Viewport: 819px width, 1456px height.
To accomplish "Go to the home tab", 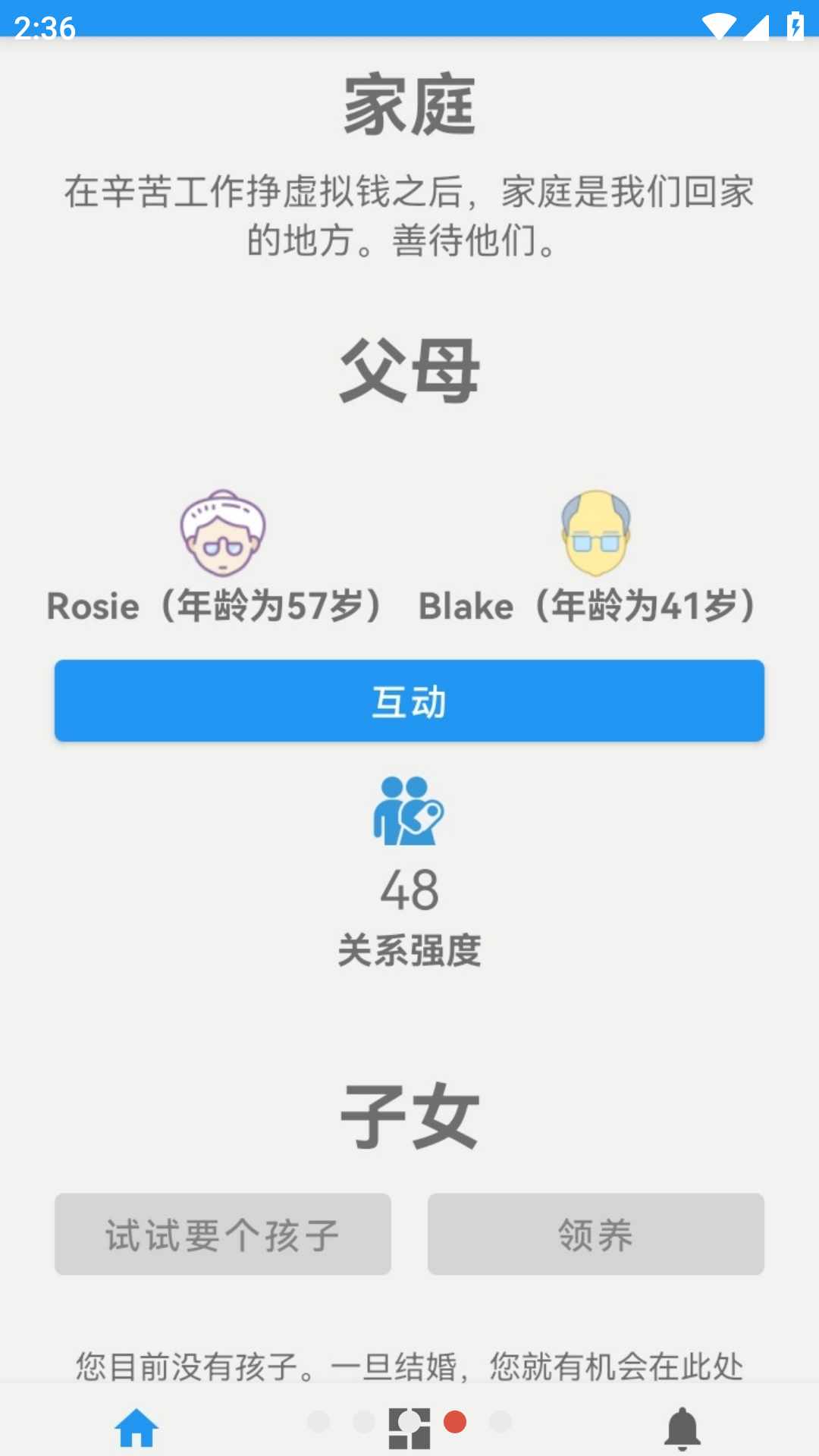I will (136, 1427).
